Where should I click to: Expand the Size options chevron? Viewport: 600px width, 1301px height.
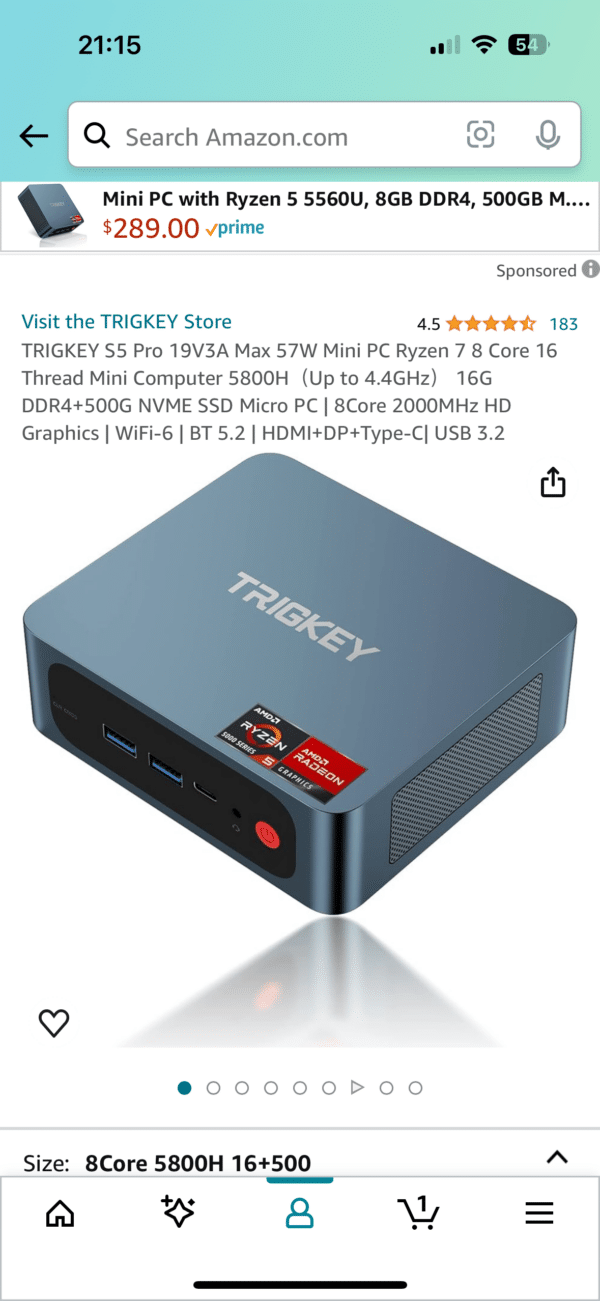[x=557, y=1158]
